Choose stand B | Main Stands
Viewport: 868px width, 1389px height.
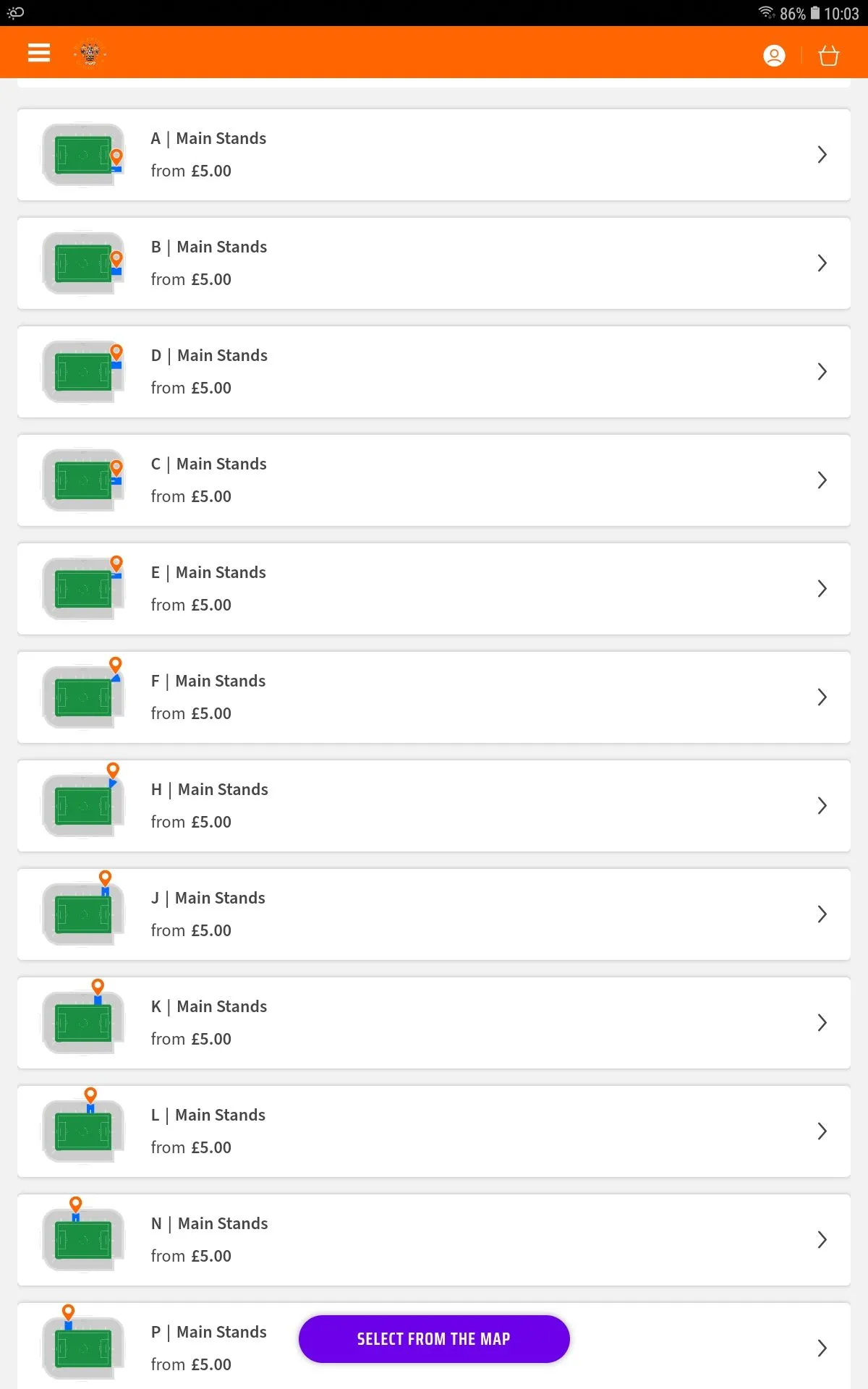pyautogui.click(x=434, y=263)
